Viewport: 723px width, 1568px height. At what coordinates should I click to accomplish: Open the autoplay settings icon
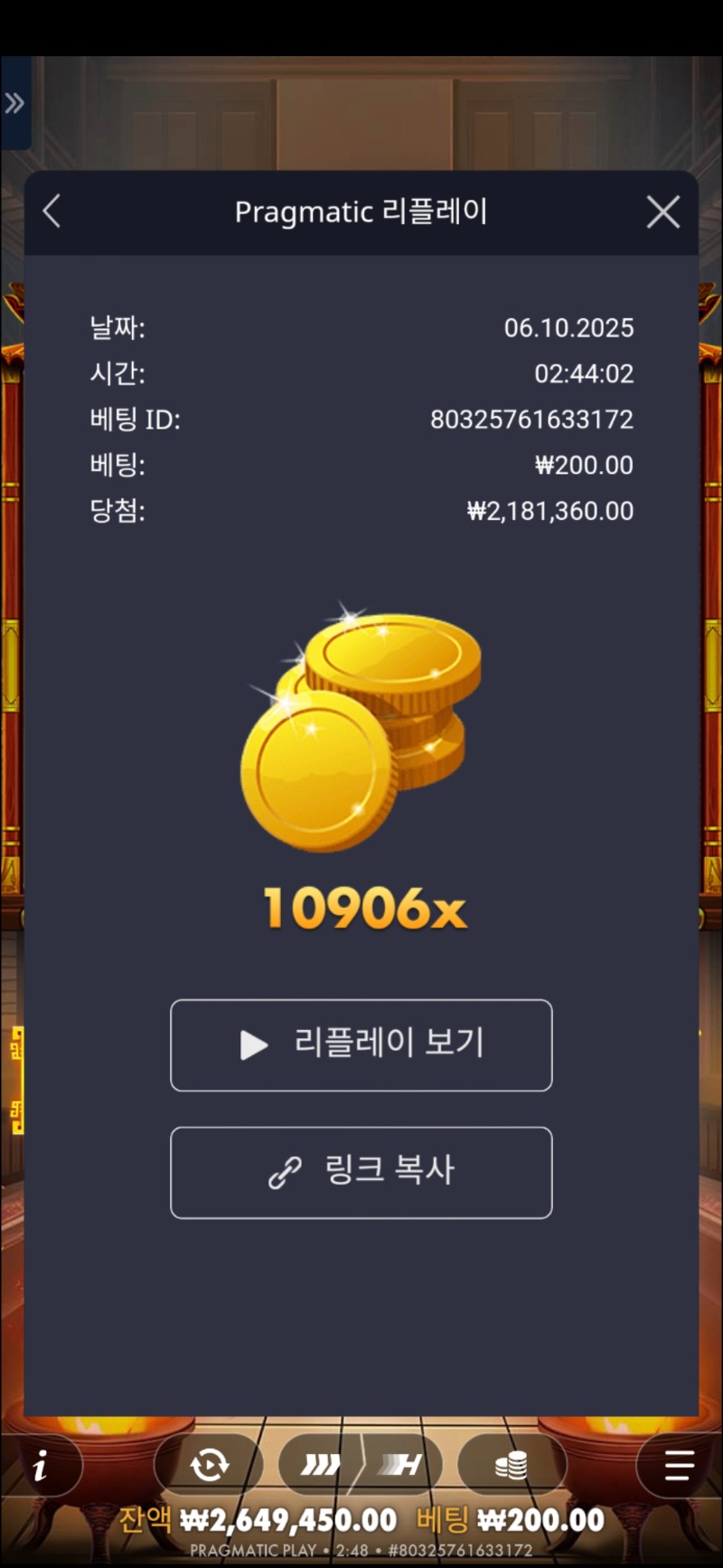[x=210, y=1464]
